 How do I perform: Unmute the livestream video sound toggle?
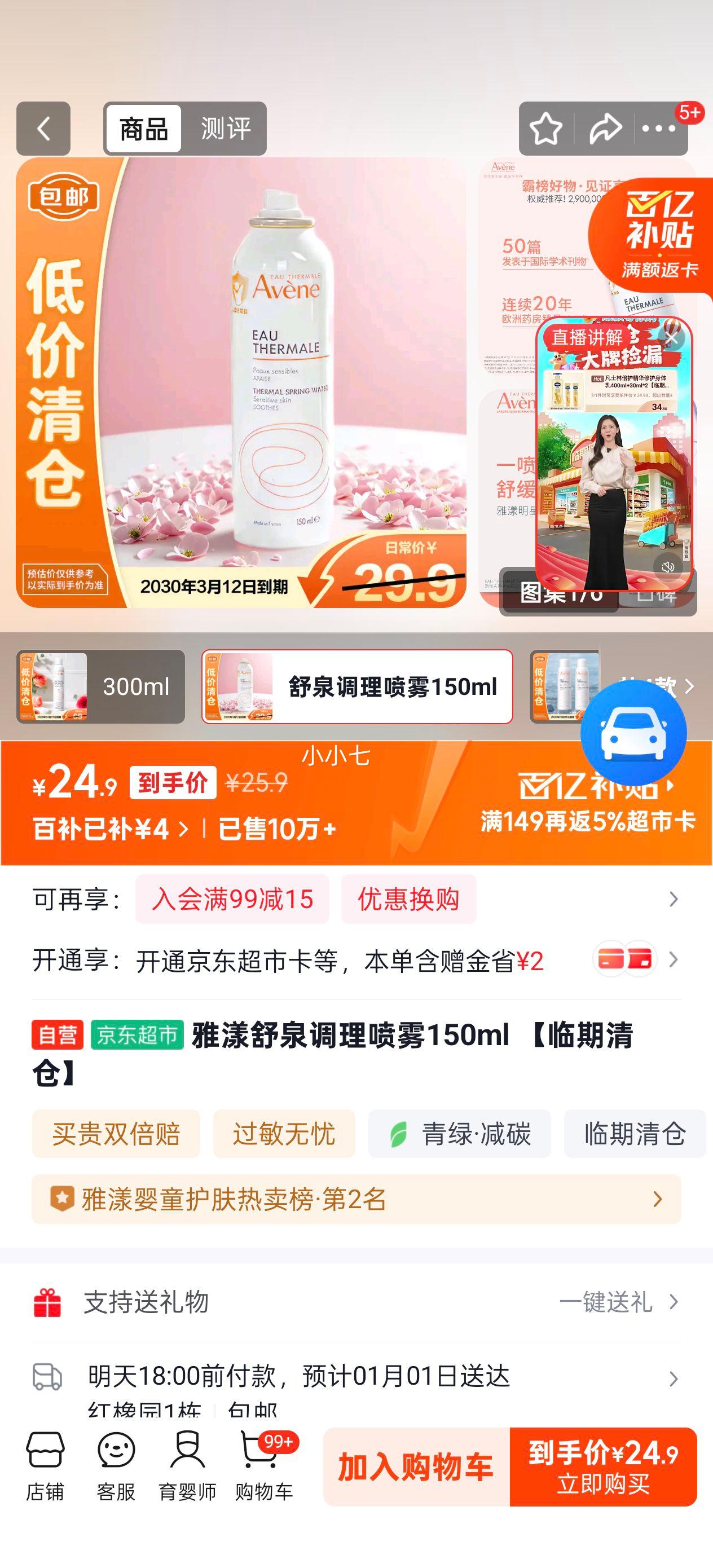click(x=668, y=566)
